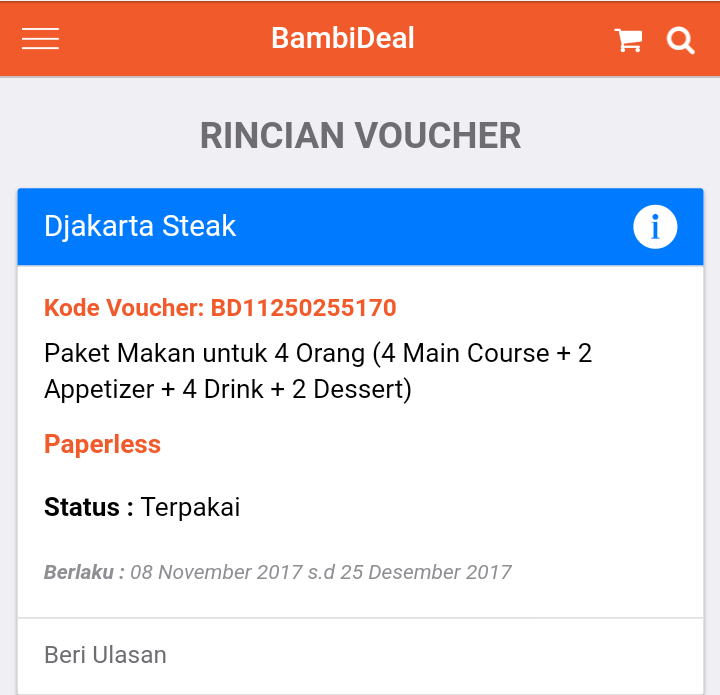This screenshot has width=720, height=695.
Task: Open the shopping cart
Action: tap(628, 40)
